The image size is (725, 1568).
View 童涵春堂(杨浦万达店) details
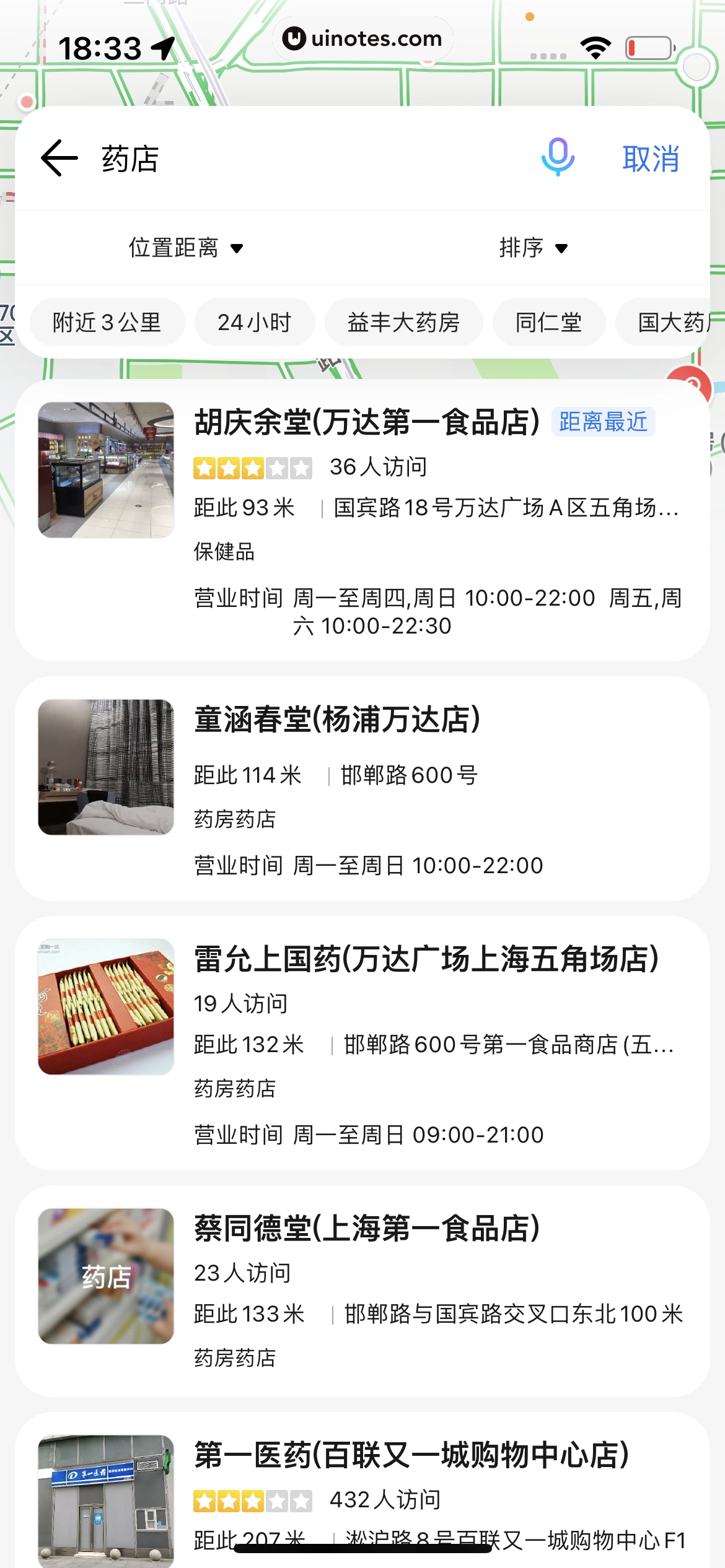(337, 720)
